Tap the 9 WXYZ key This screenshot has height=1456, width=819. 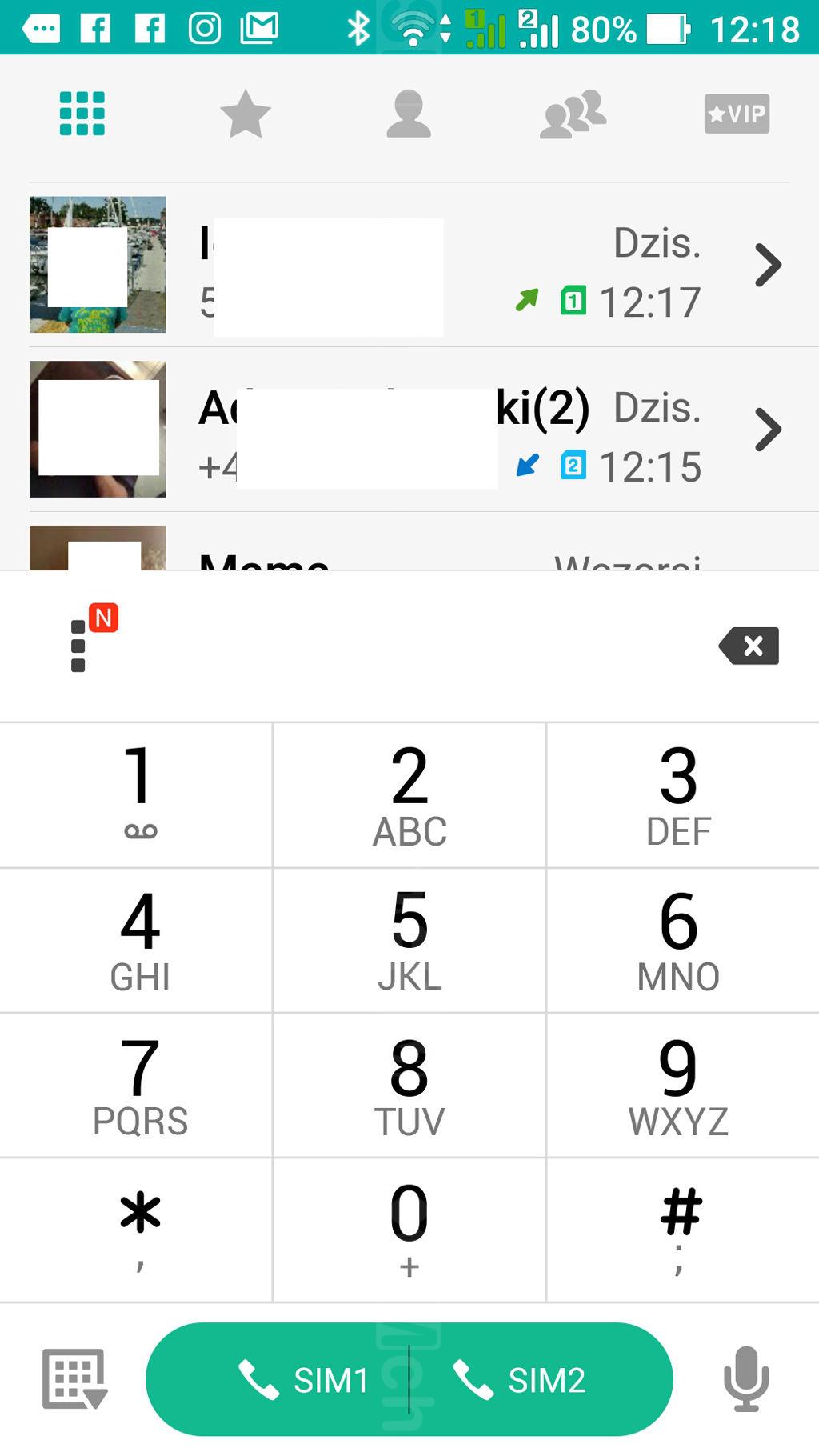click(682, 1085)
